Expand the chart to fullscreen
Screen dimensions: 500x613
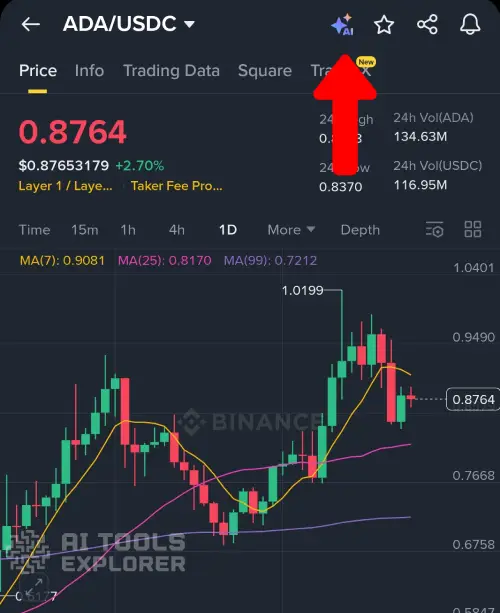(34, 587)
